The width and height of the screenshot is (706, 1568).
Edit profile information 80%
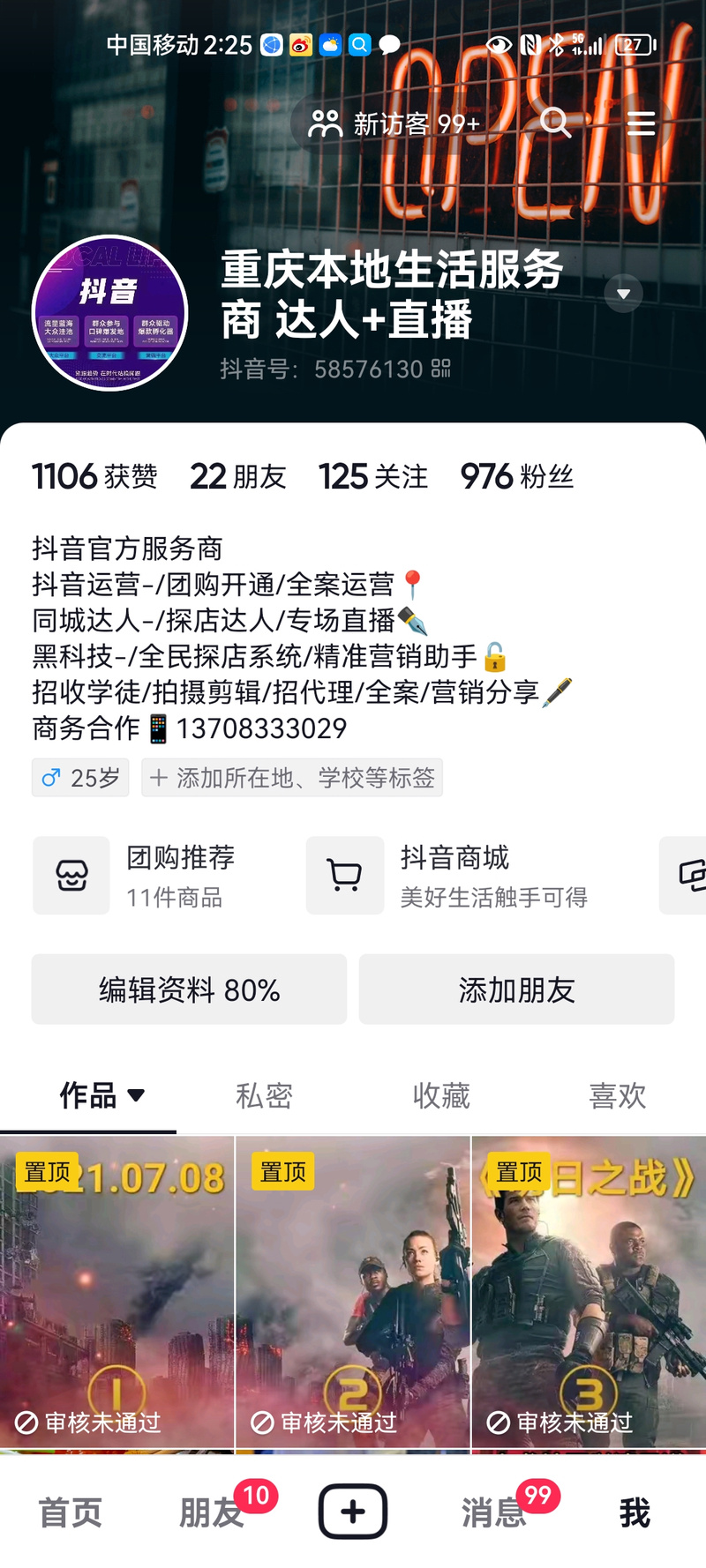coord(189,989)
